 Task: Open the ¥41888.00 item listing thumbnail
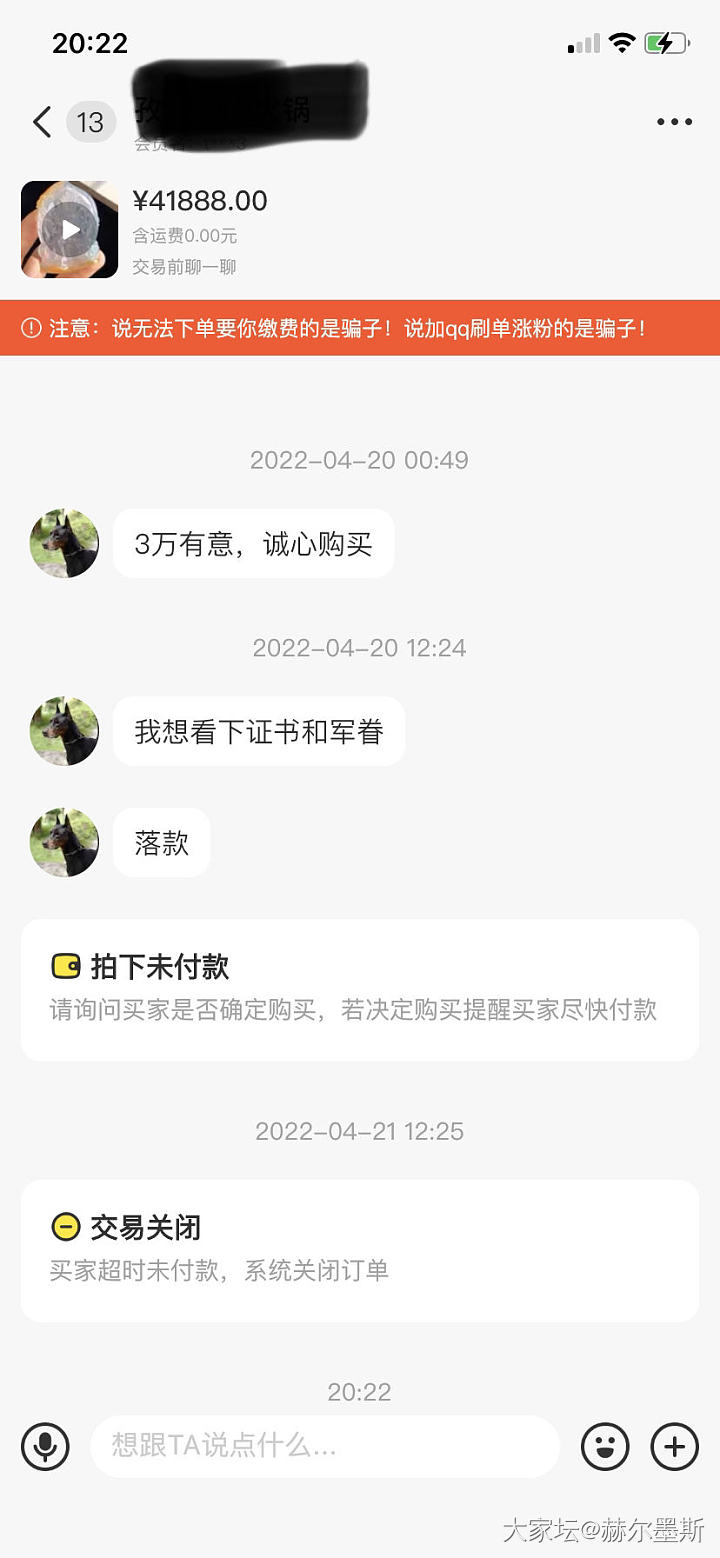click(69, 229)
